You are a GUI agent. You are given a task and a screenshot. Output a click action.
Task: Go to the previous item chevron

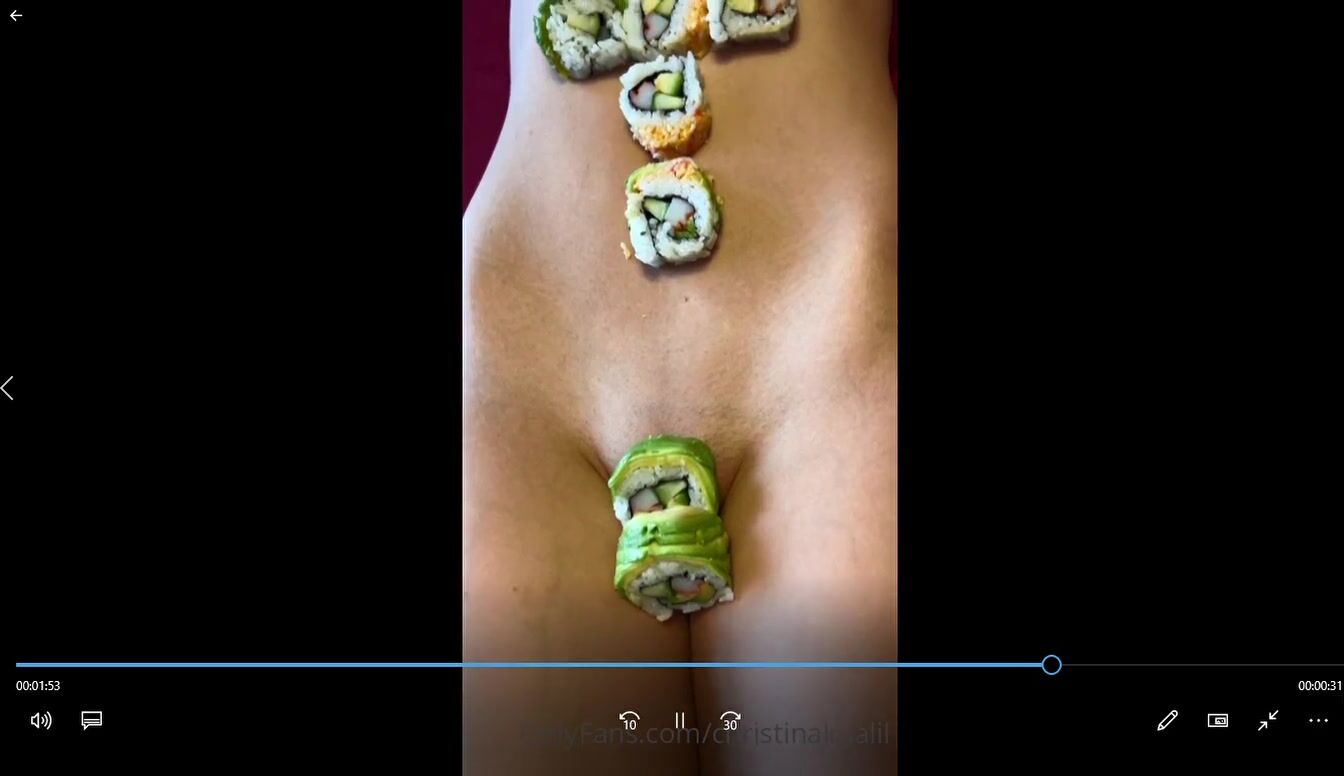[x=8, y=388]
